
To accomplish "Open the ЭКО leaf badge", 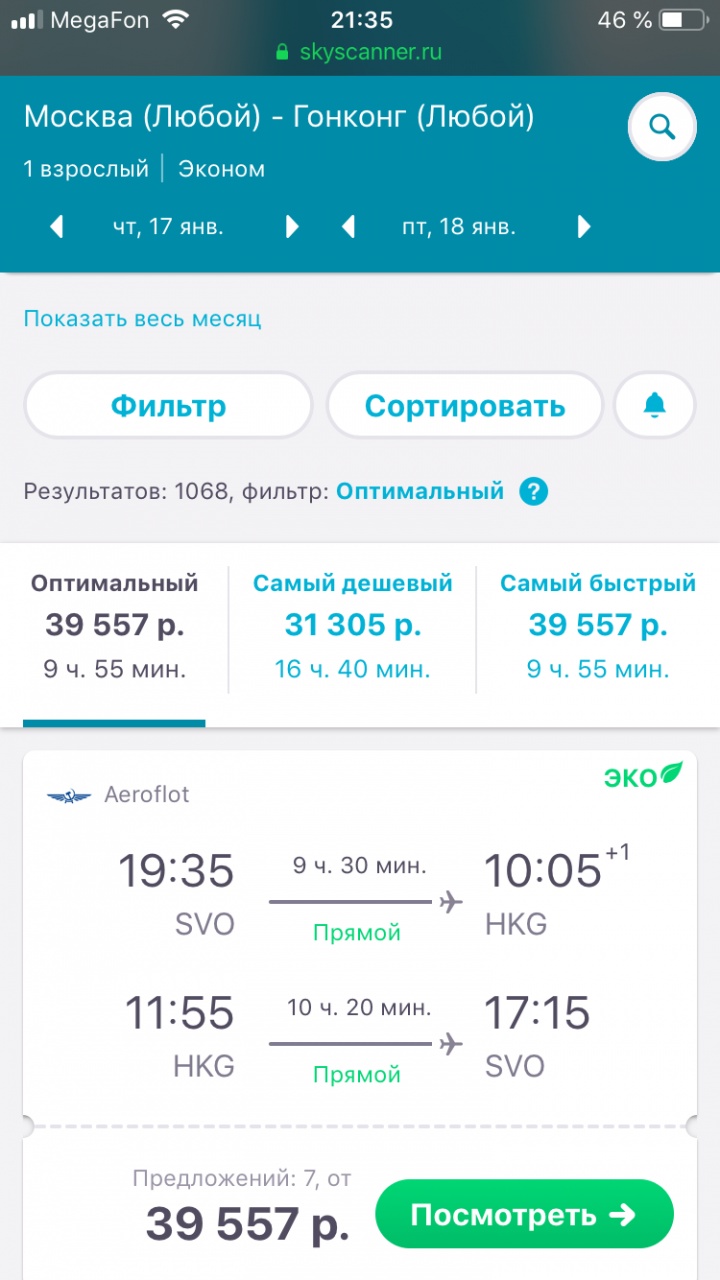I will tap(641, 775).
